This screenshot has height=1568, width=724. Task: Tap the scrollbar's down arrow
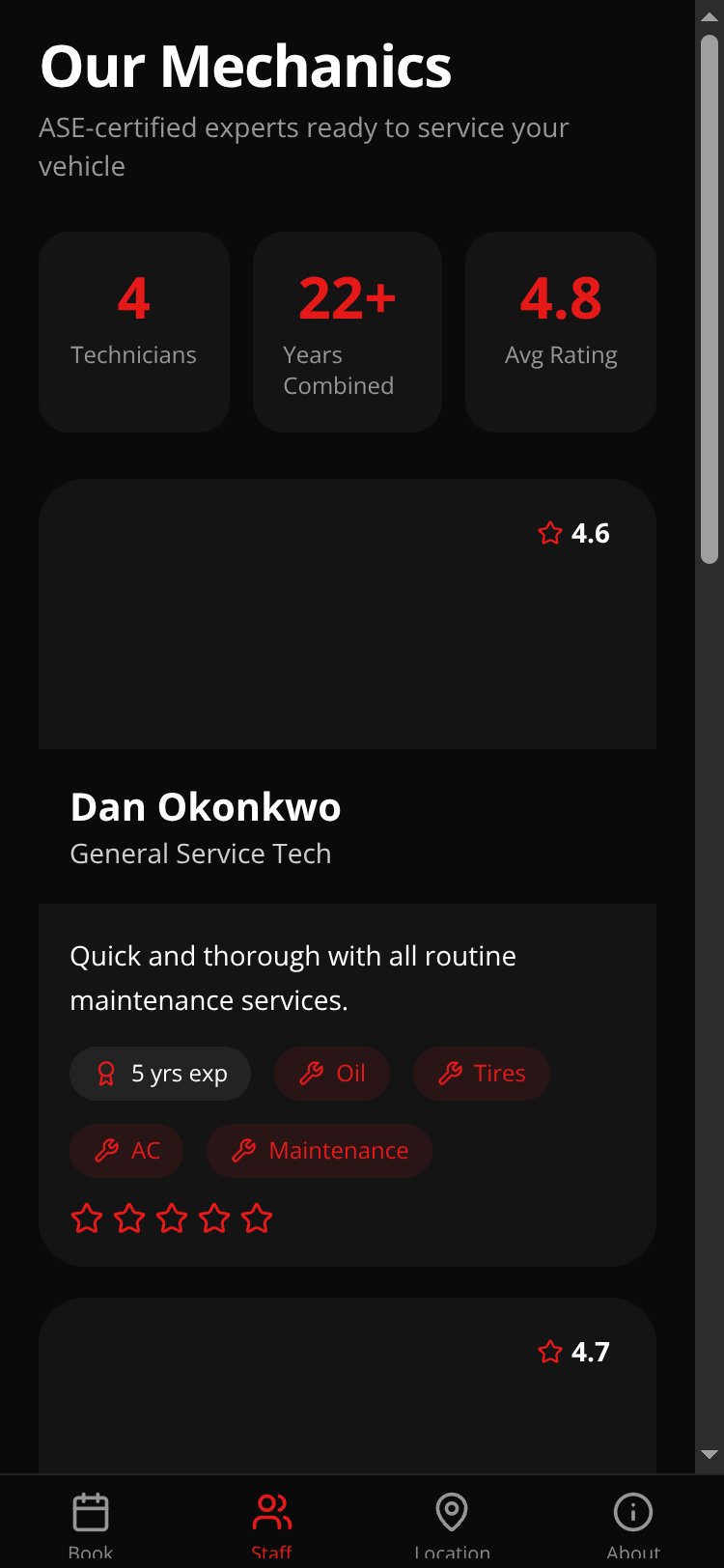(x=710, y=1454)
